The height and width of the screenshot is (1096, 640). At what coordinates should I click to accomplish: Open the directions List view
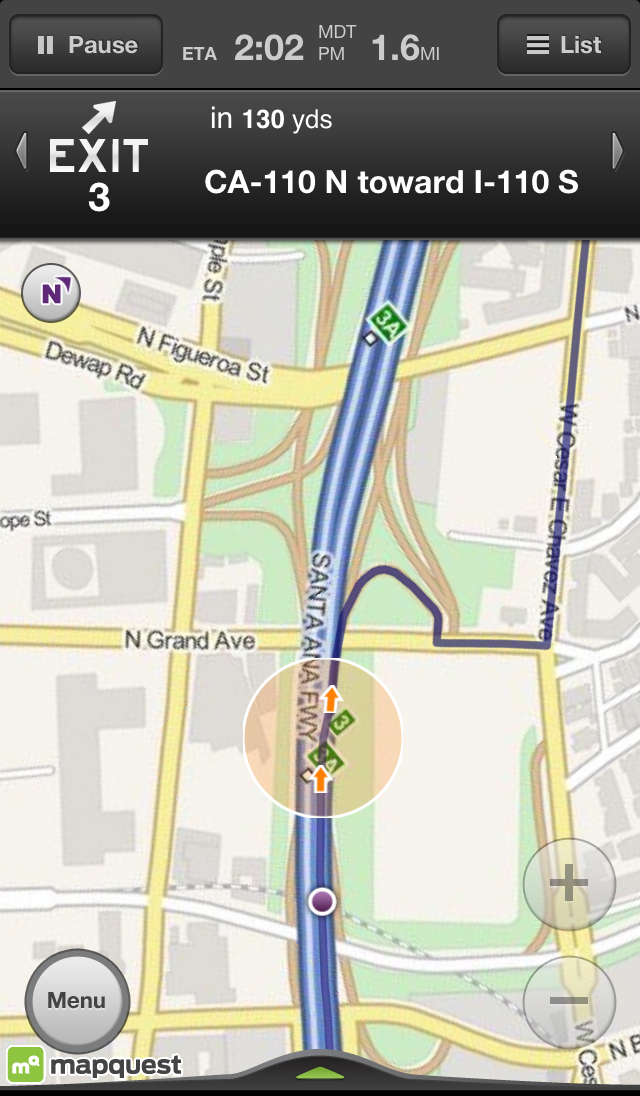pos(563,45)
